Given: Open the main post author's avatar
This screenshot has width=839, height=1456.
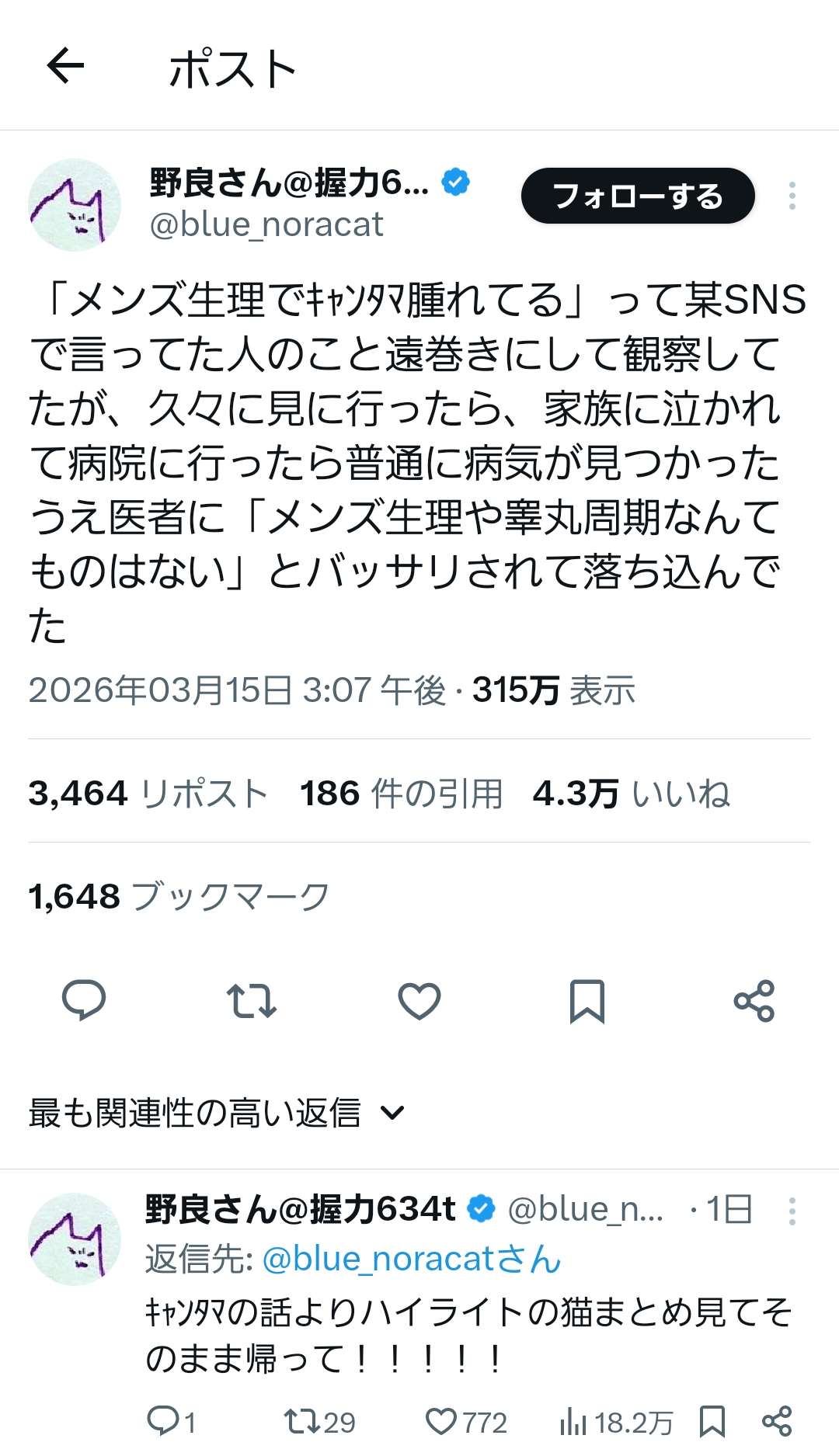Looking at the screenshot, I should [x=75, y=205].
